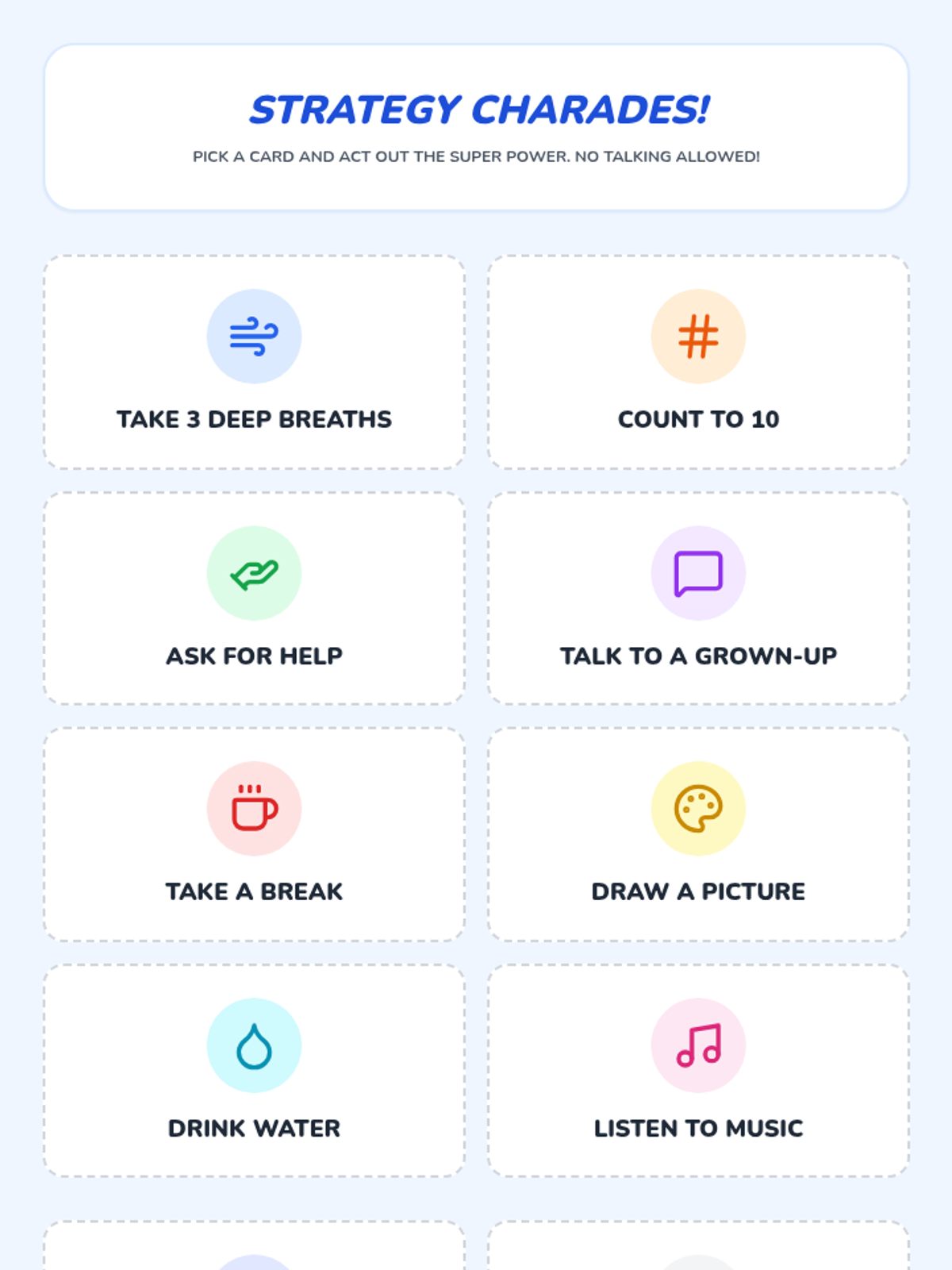Screen dimensions: 952x1270
Task: Open the Ask for Help card
Action: point(254,598)
